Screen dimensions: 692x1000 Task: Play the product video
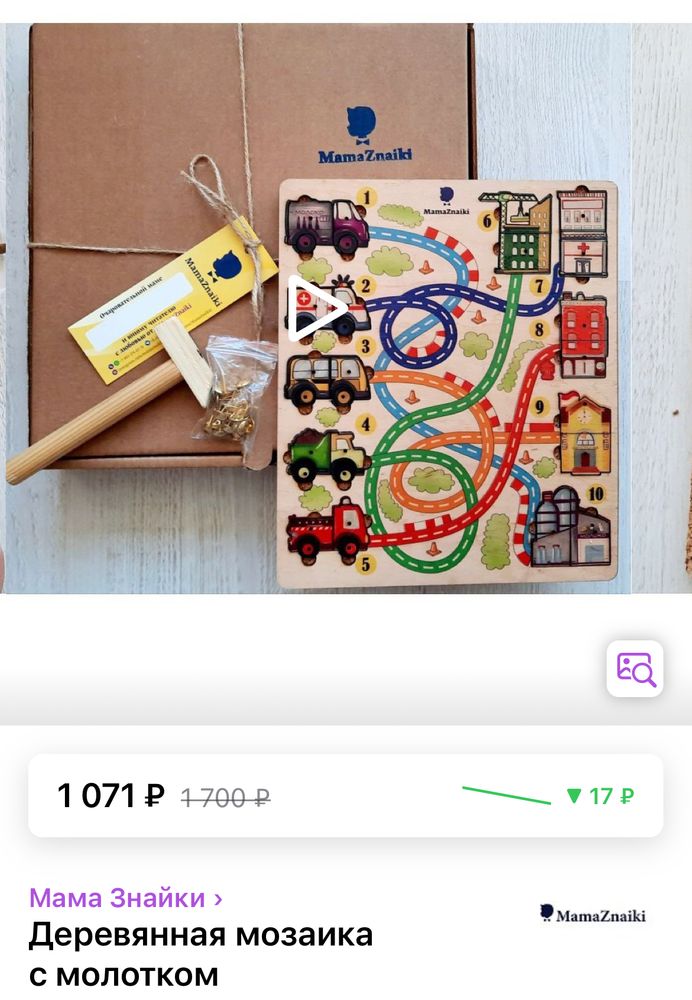[x=315, y=308]
